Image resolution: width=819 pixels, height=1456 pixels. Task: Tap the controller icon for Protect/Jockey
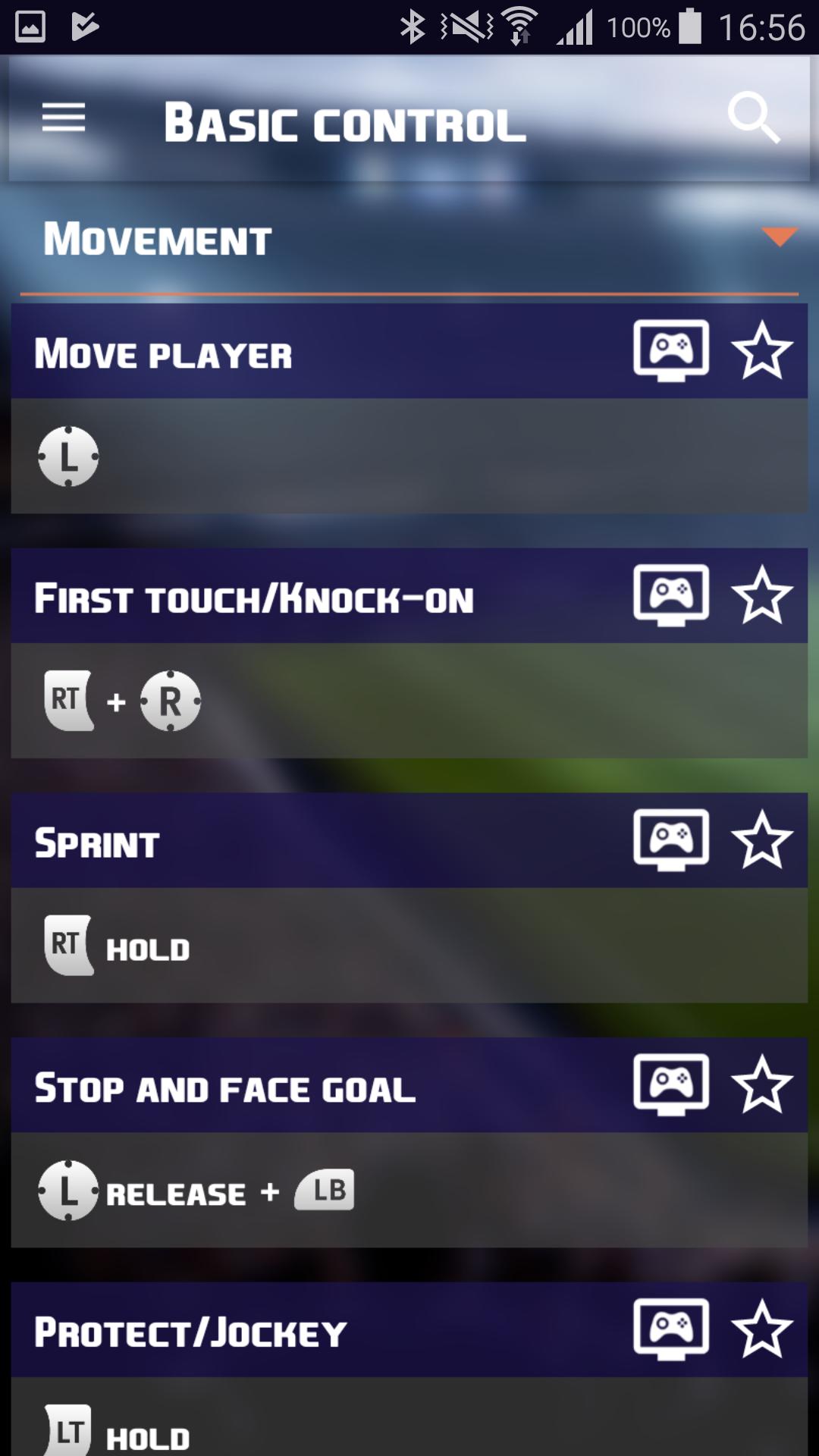pos(671,1329)
